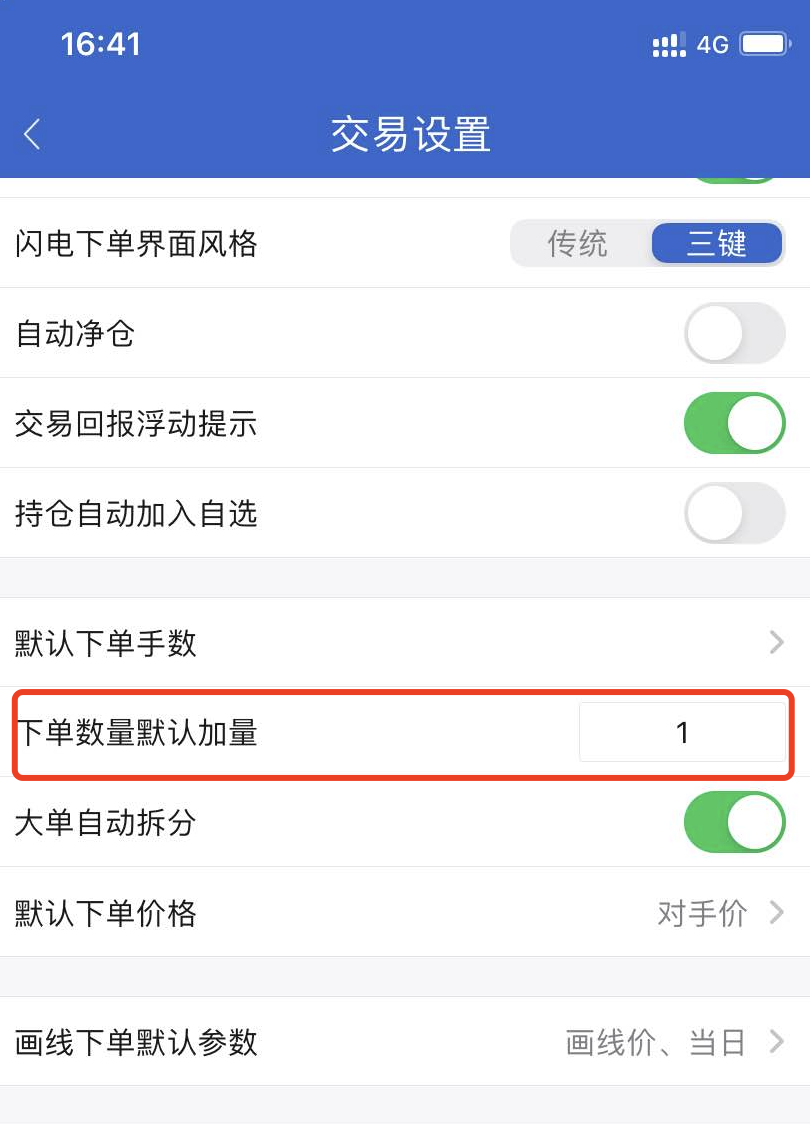Open 默认下单价格 options
This screenshot has height=1124, width=810.
[404, 913]
